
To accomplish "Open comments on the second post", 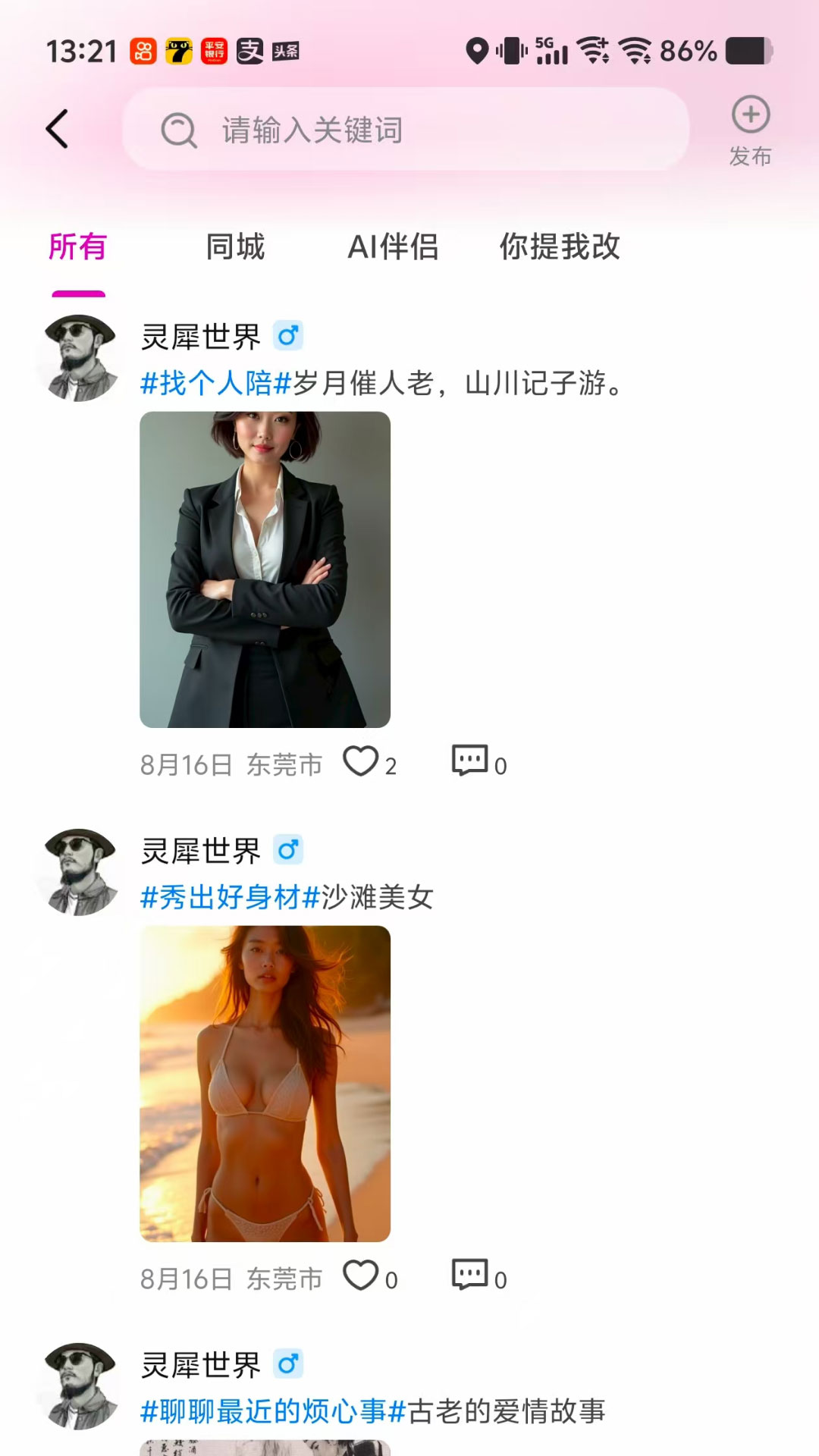I will point(470,1276).
